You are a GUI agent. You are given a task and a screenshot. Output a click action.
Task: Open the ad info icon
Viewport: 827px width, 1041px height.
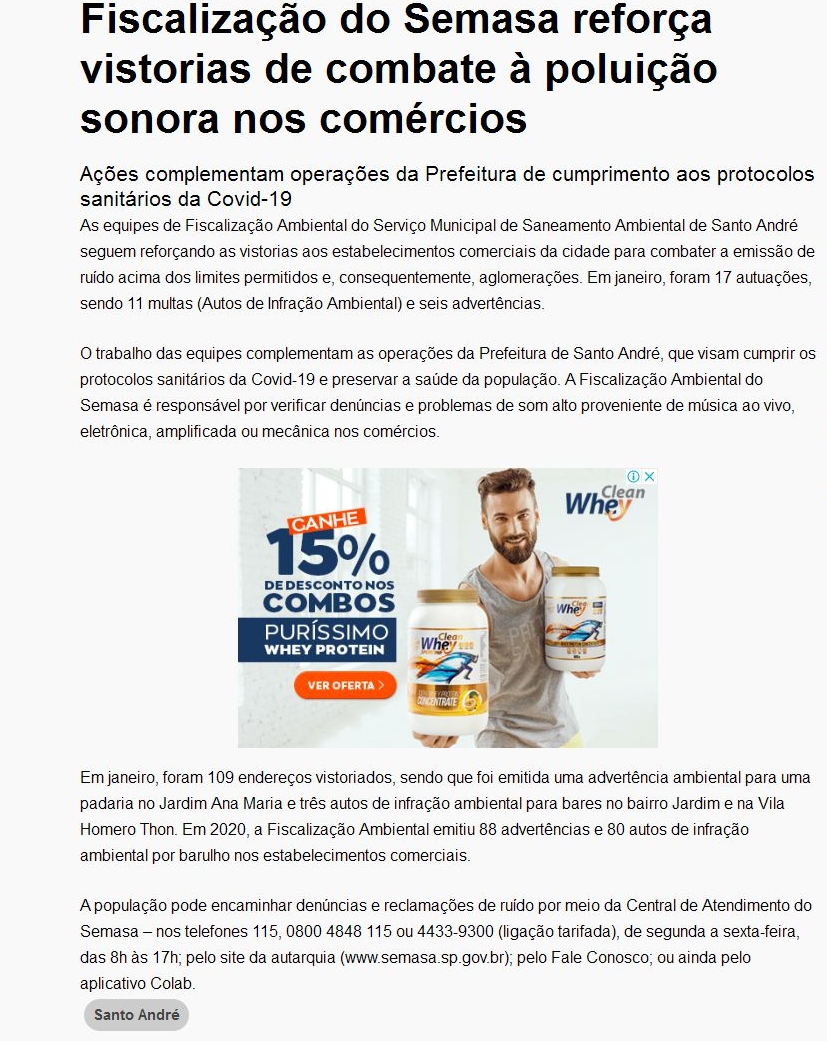tap(633, 477)
